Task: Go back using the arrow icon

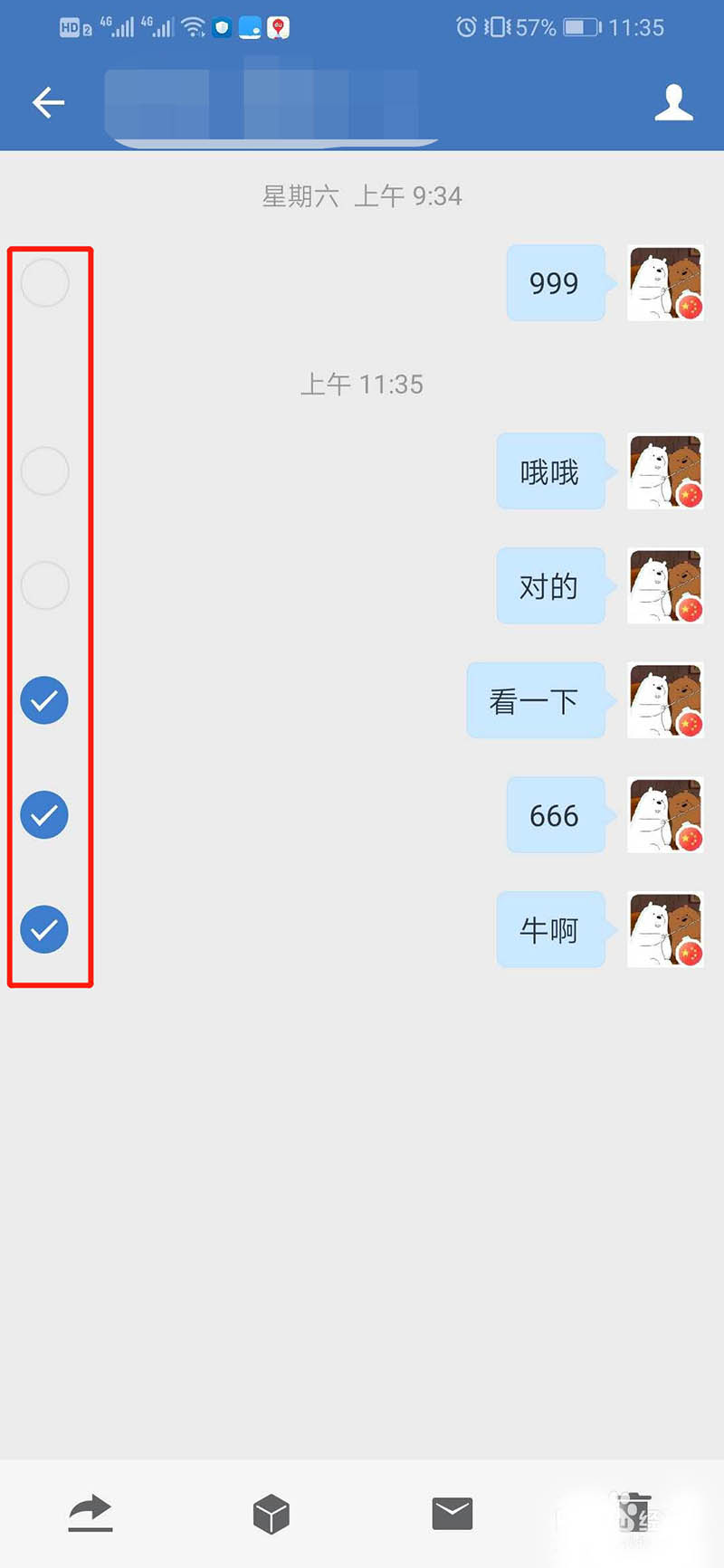Action: coord(48,102)
